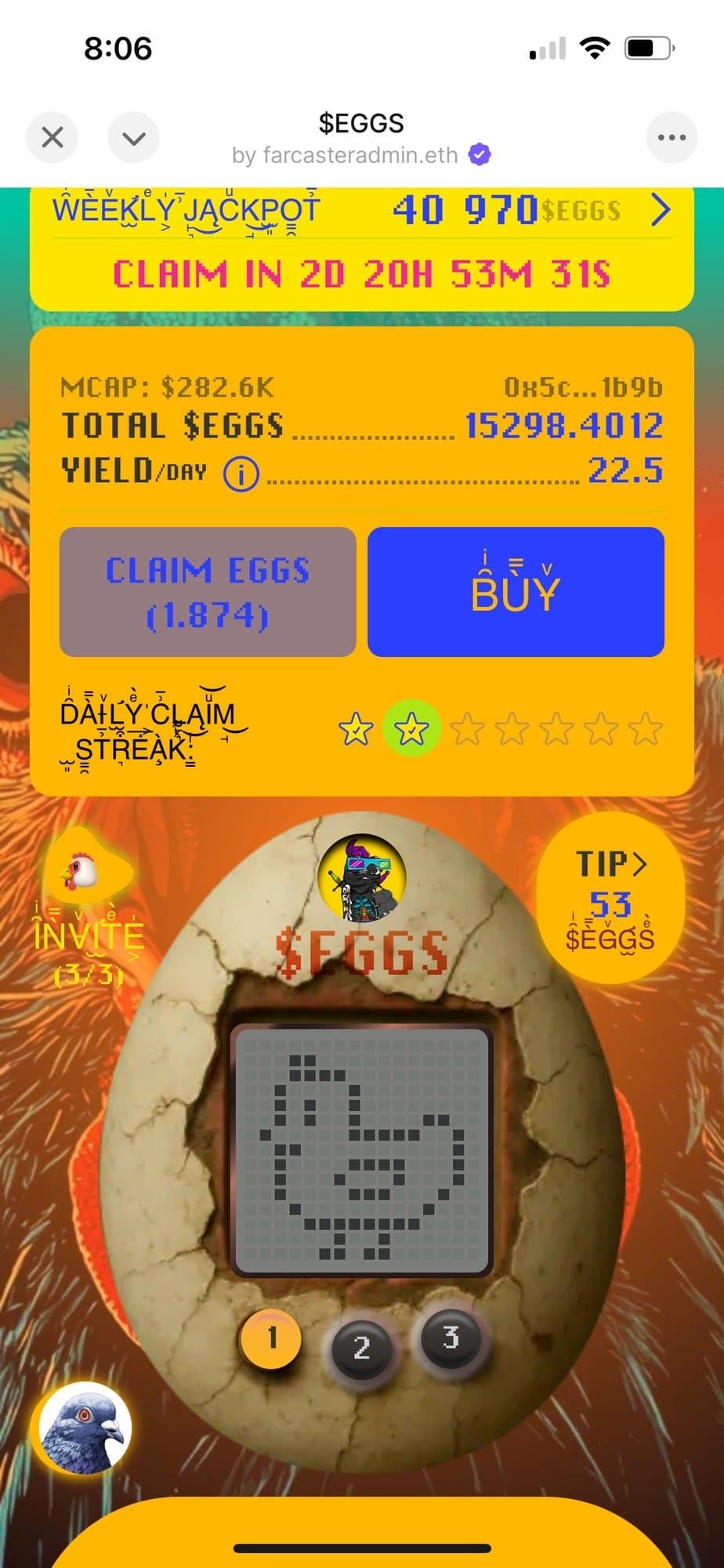This screenshot has height=1568, width=724.
Task: Select egg button 2
Action: pyautogui.click(x=361, y=1348)
